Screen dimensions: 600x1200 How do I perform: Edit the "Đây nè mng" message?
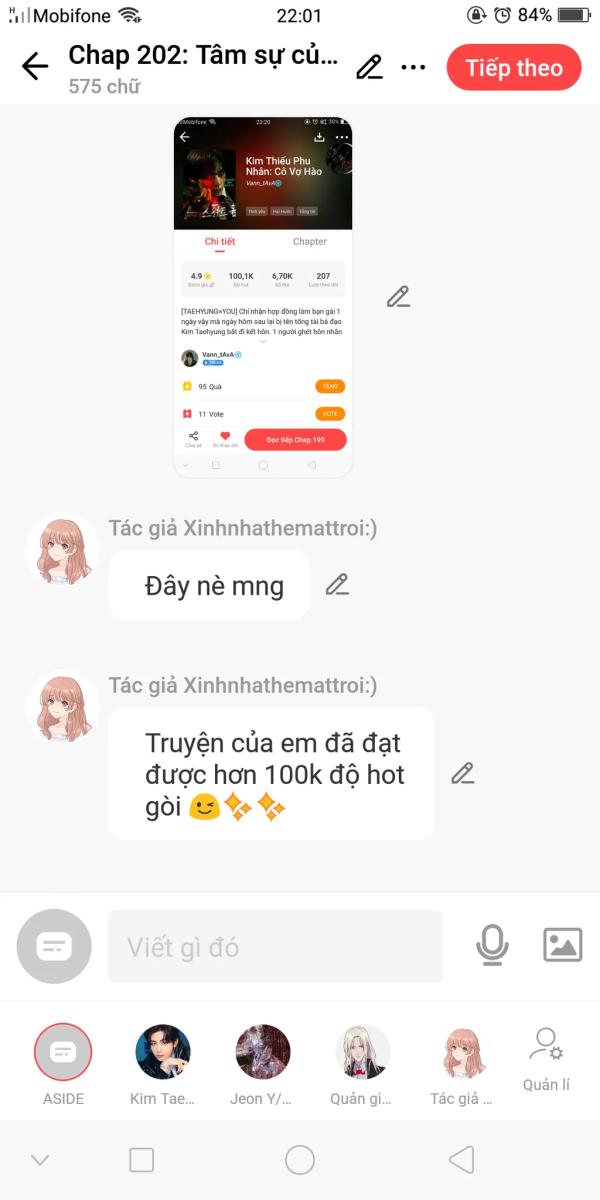337,585
